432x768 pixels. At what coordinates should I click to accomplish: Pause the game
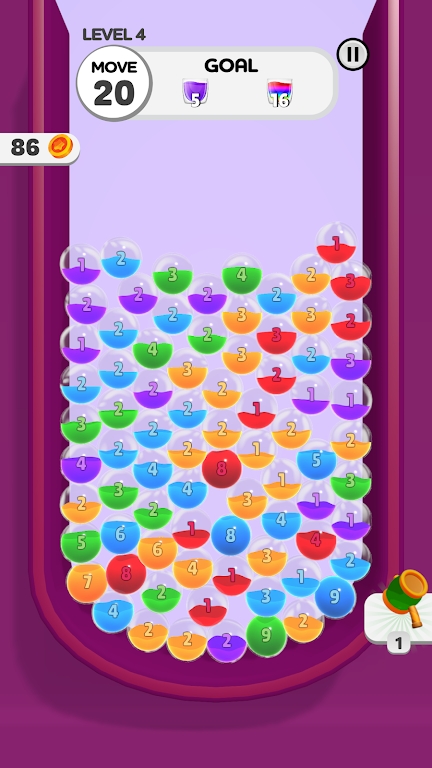click(x=353, y=54)
